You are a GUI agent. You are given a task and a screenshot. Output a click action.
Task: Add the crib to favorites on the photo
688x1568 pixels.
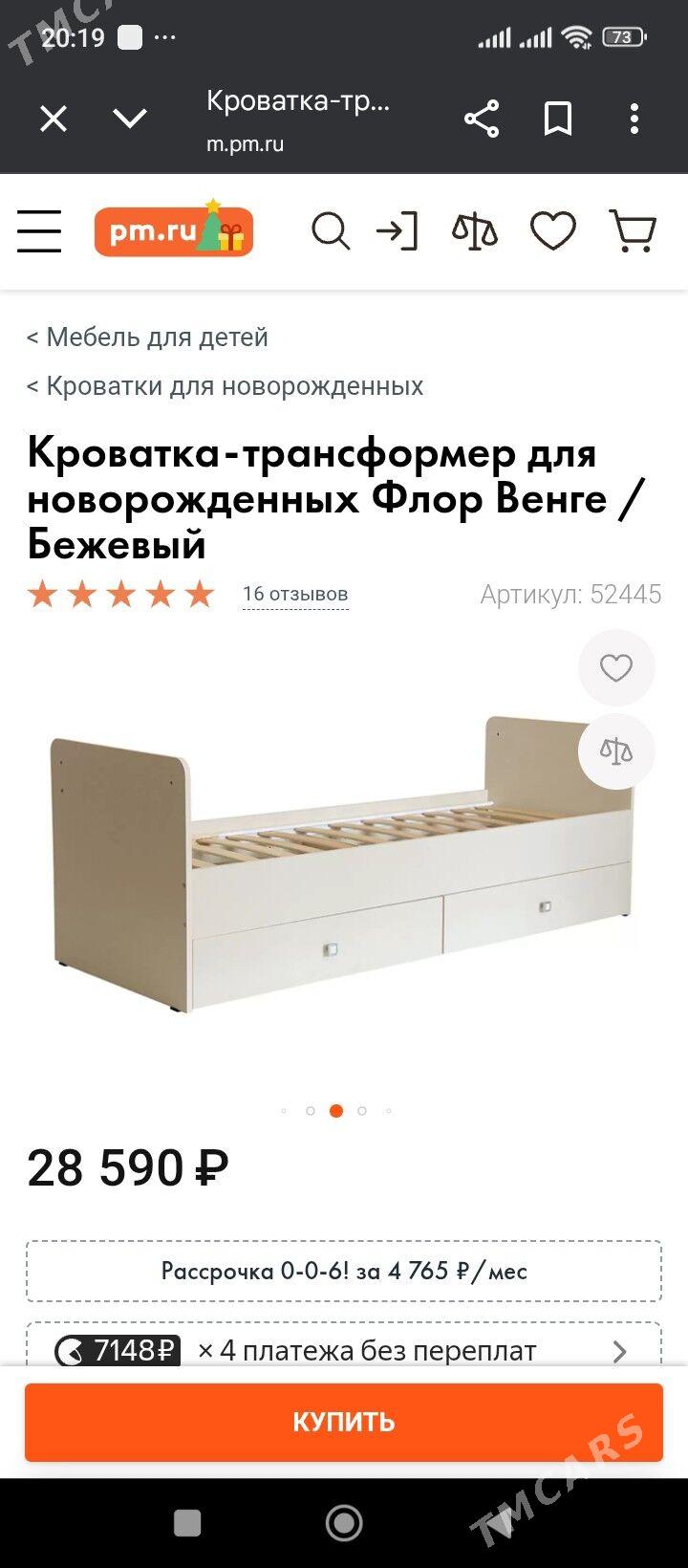tap(615, 667)
